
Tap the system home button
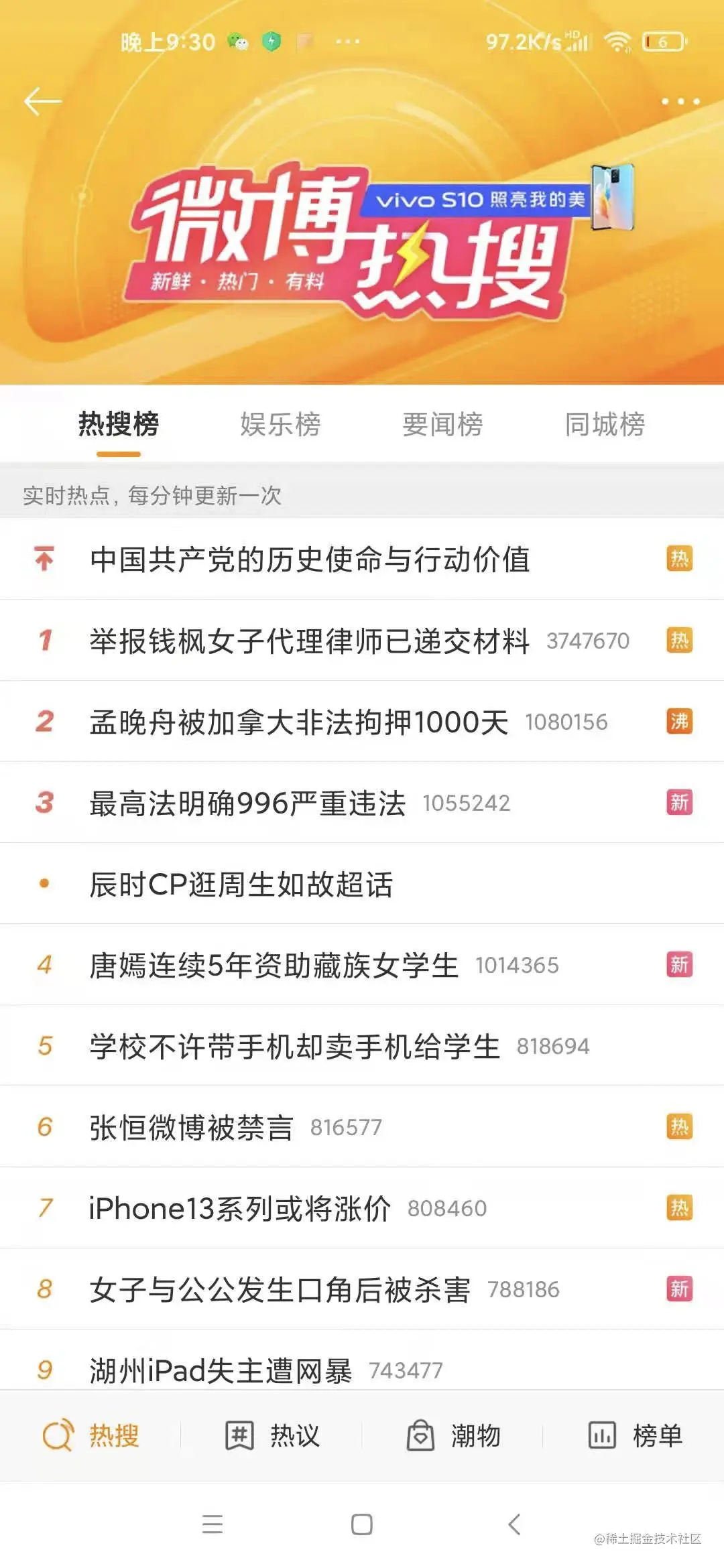362,1524
